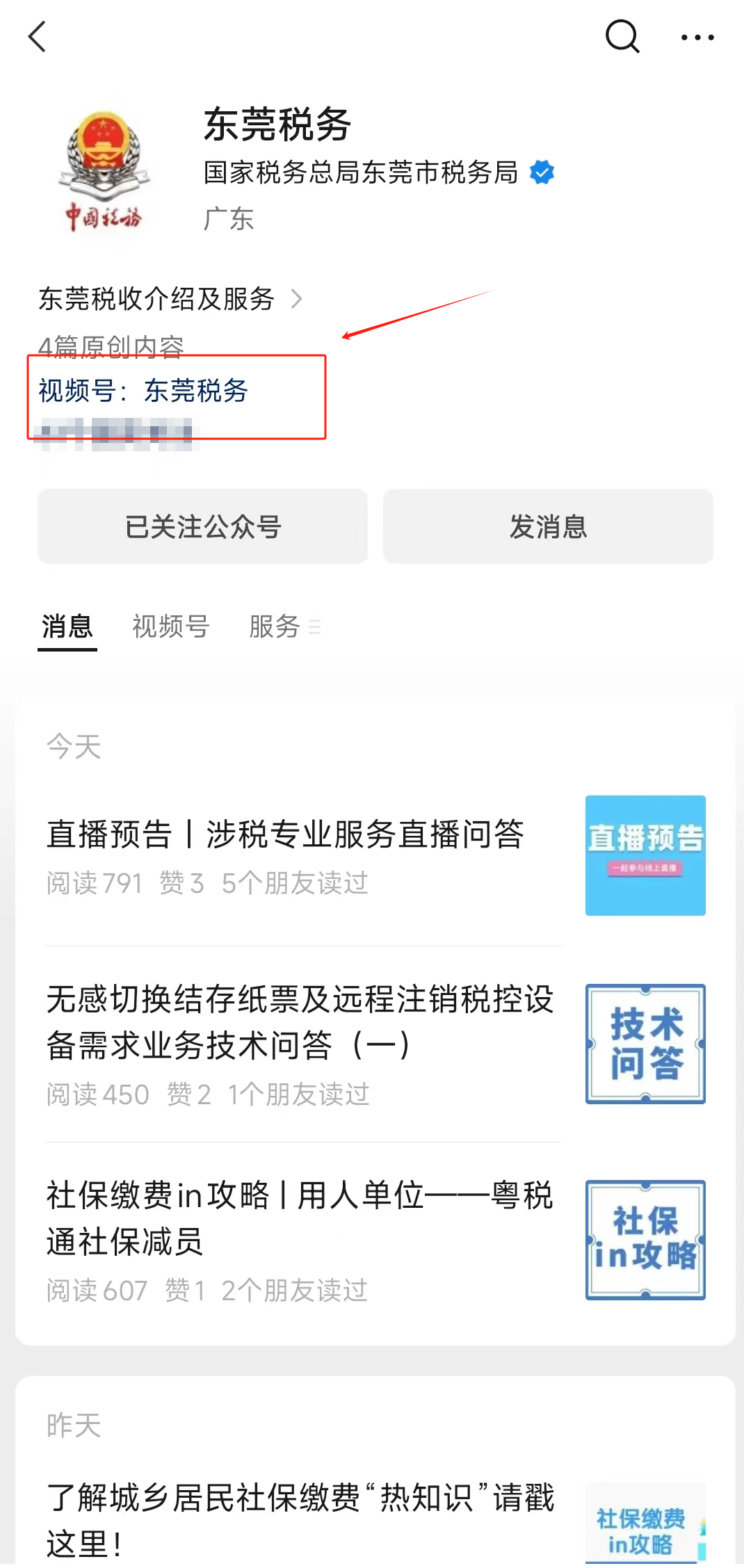The image size is (744, 1568).
Task: Open article 社保缴费in攻略 用人单位粤税通社保减员
Action: pos(375,1240)
